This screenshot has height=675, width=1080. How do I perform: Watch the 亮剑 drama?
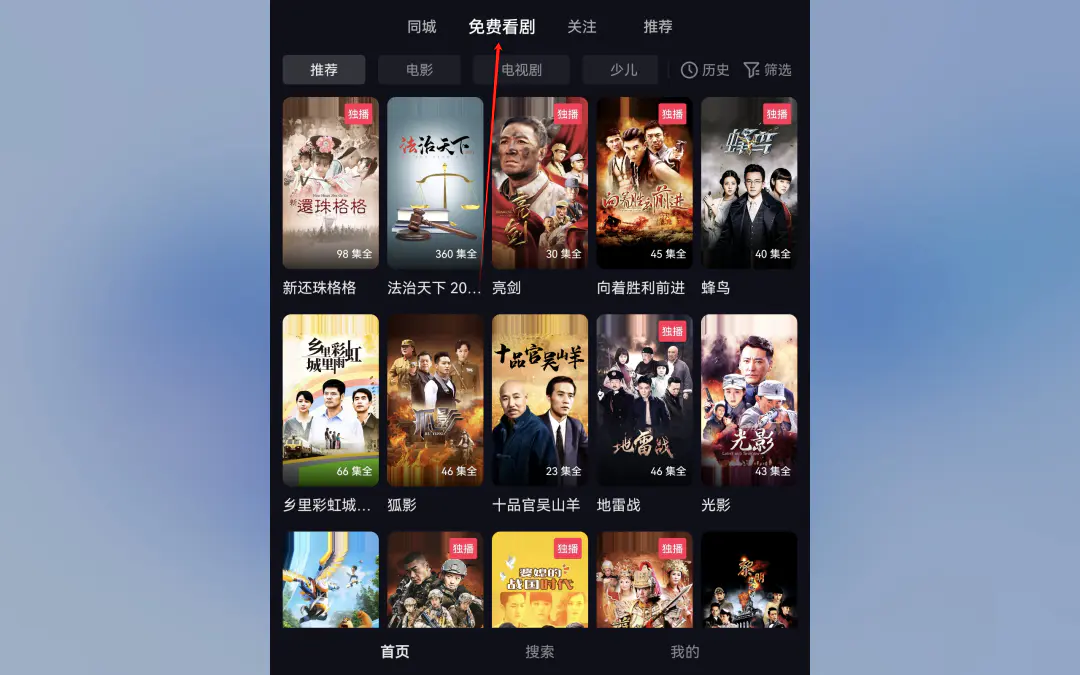(x=540, y=183)
